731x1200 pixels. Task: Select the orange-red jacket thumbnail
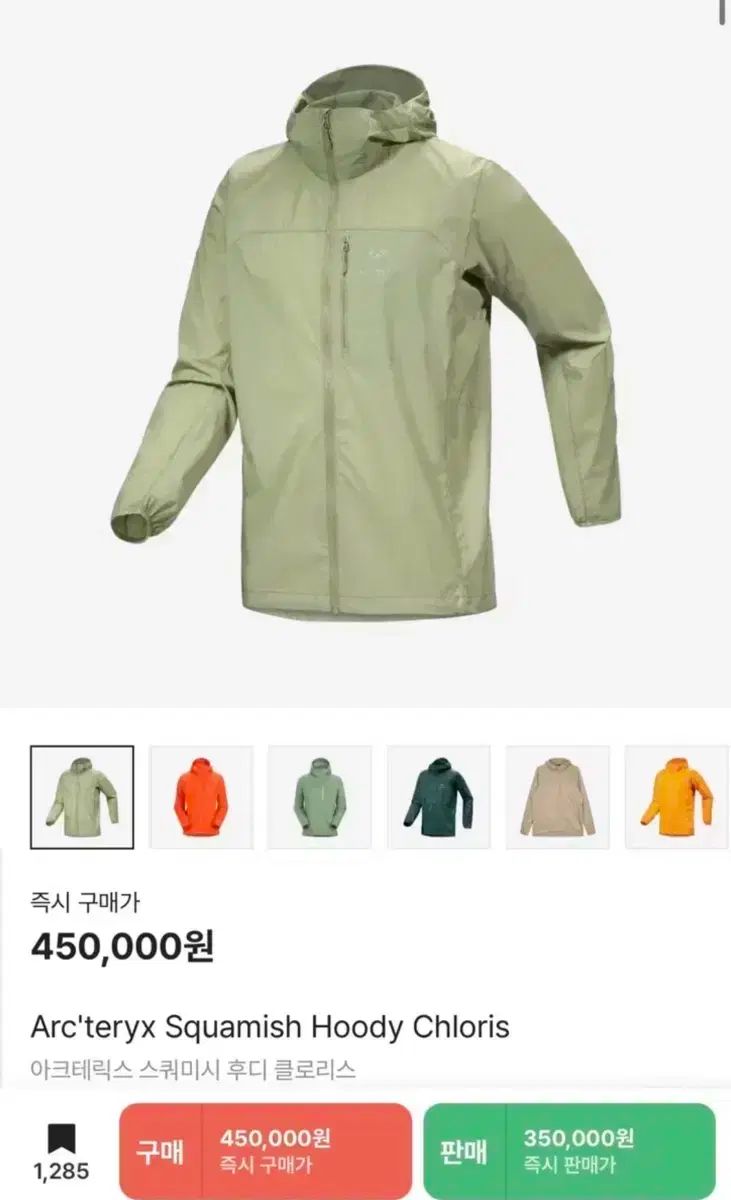[x=201, y=797]
